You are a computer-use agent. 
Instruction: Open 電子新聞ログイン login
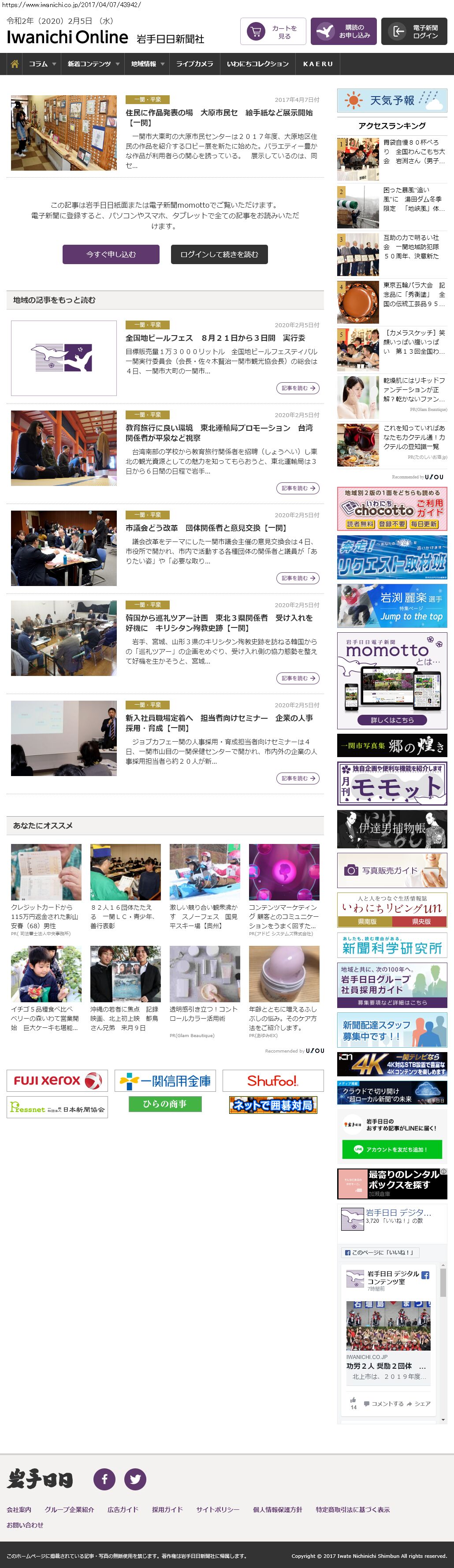(x=414, y=32)
